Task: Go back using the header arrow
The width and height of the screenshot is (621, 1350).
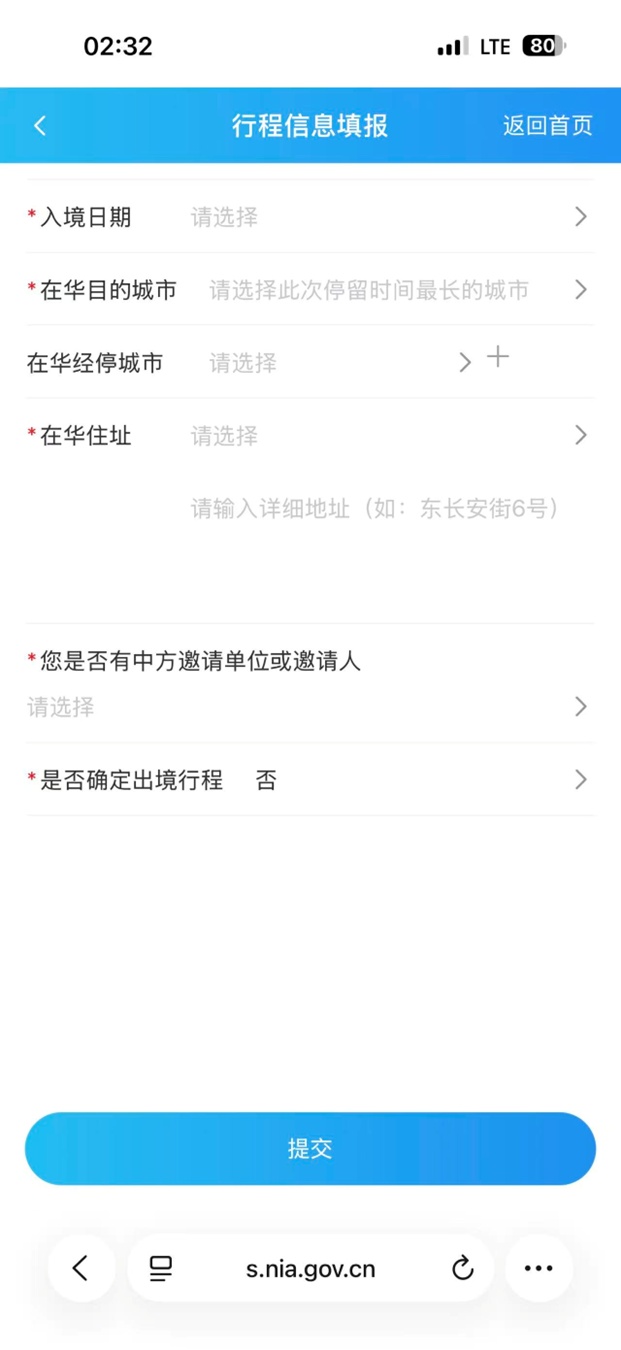Action: (40, 125)
